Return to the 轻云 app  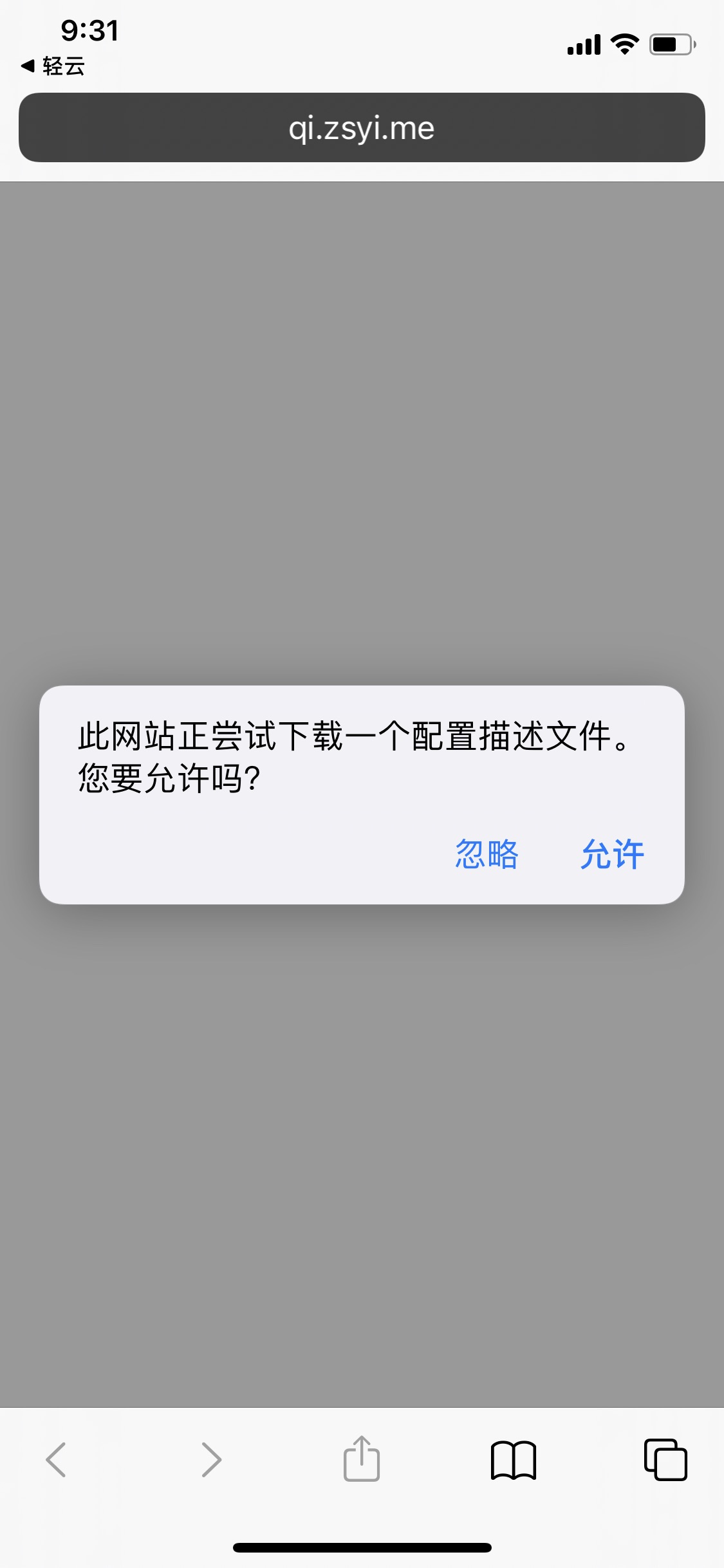53,66
